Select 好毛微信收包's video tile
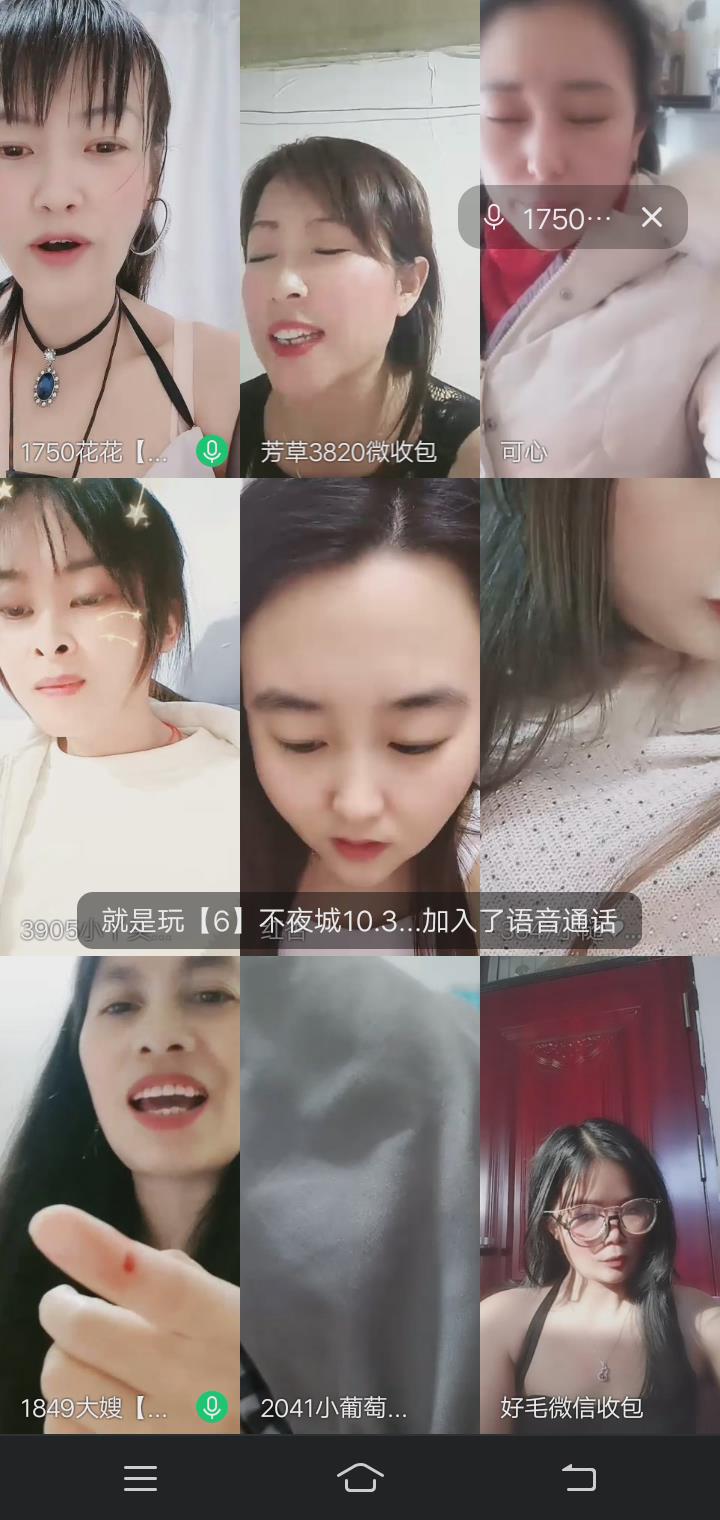This screenshot has height=1520, width=720. coord(599,1195)
